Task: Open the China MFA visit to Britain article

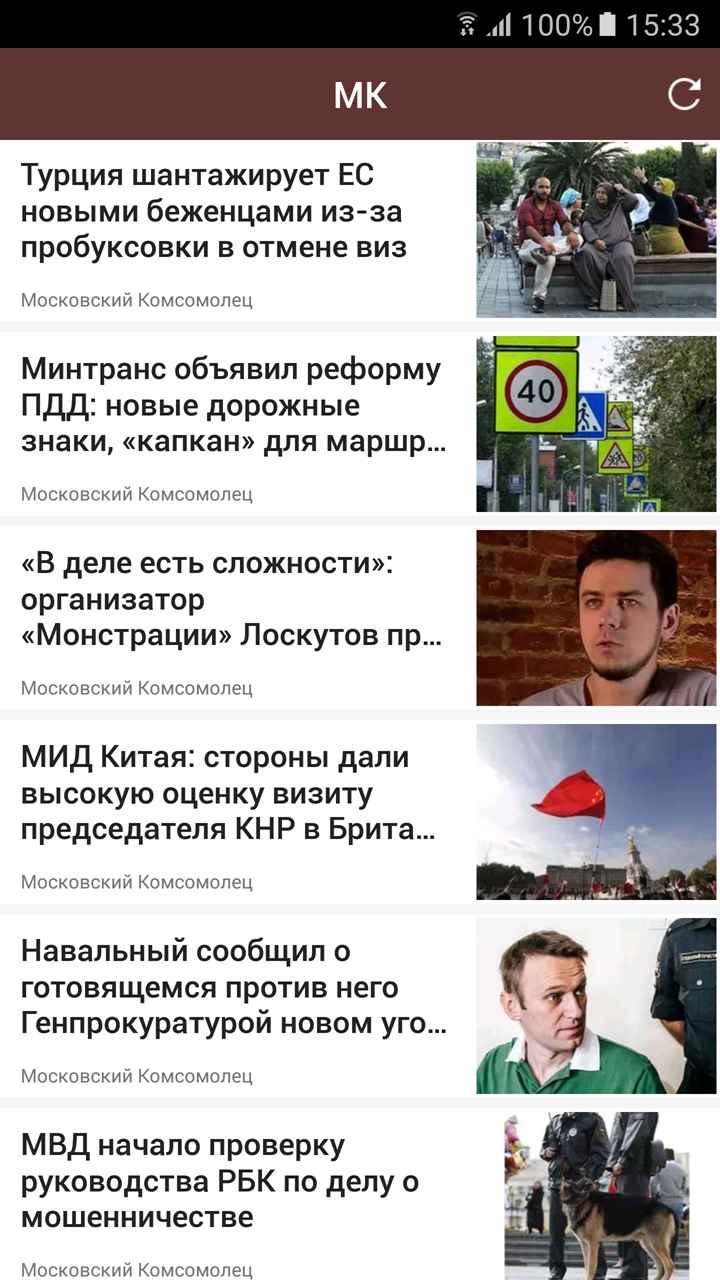Action: click(230, 794)
